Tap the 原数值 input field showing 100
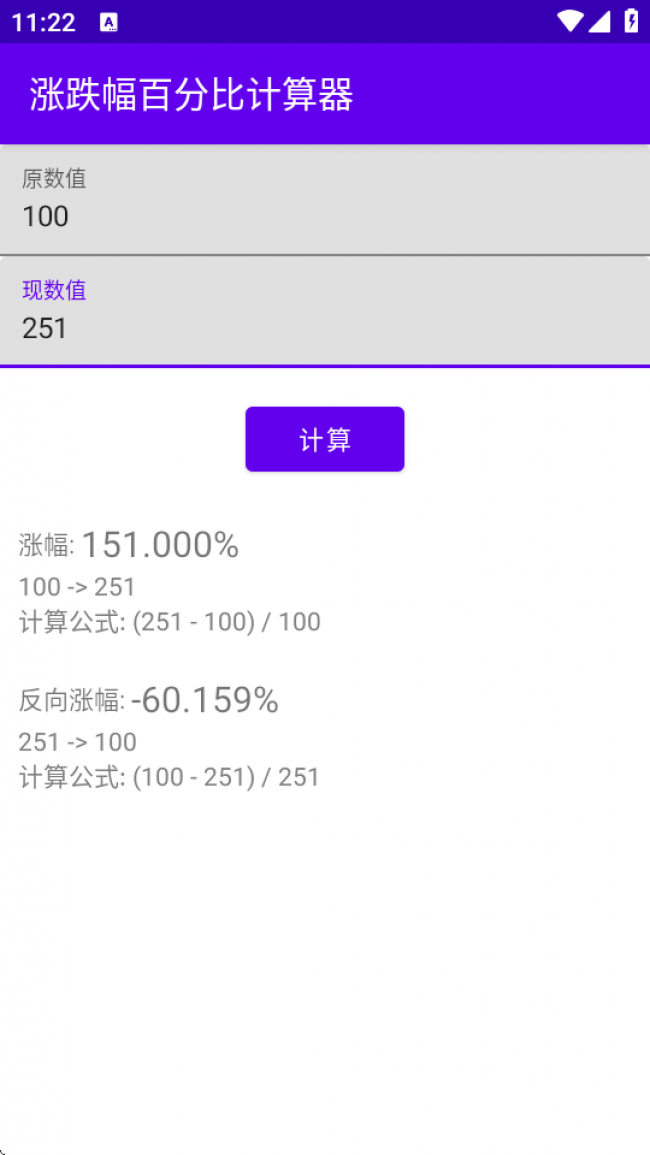This screenshot has height=1155, width=650. pyautogui.click(x=325, y=200)
